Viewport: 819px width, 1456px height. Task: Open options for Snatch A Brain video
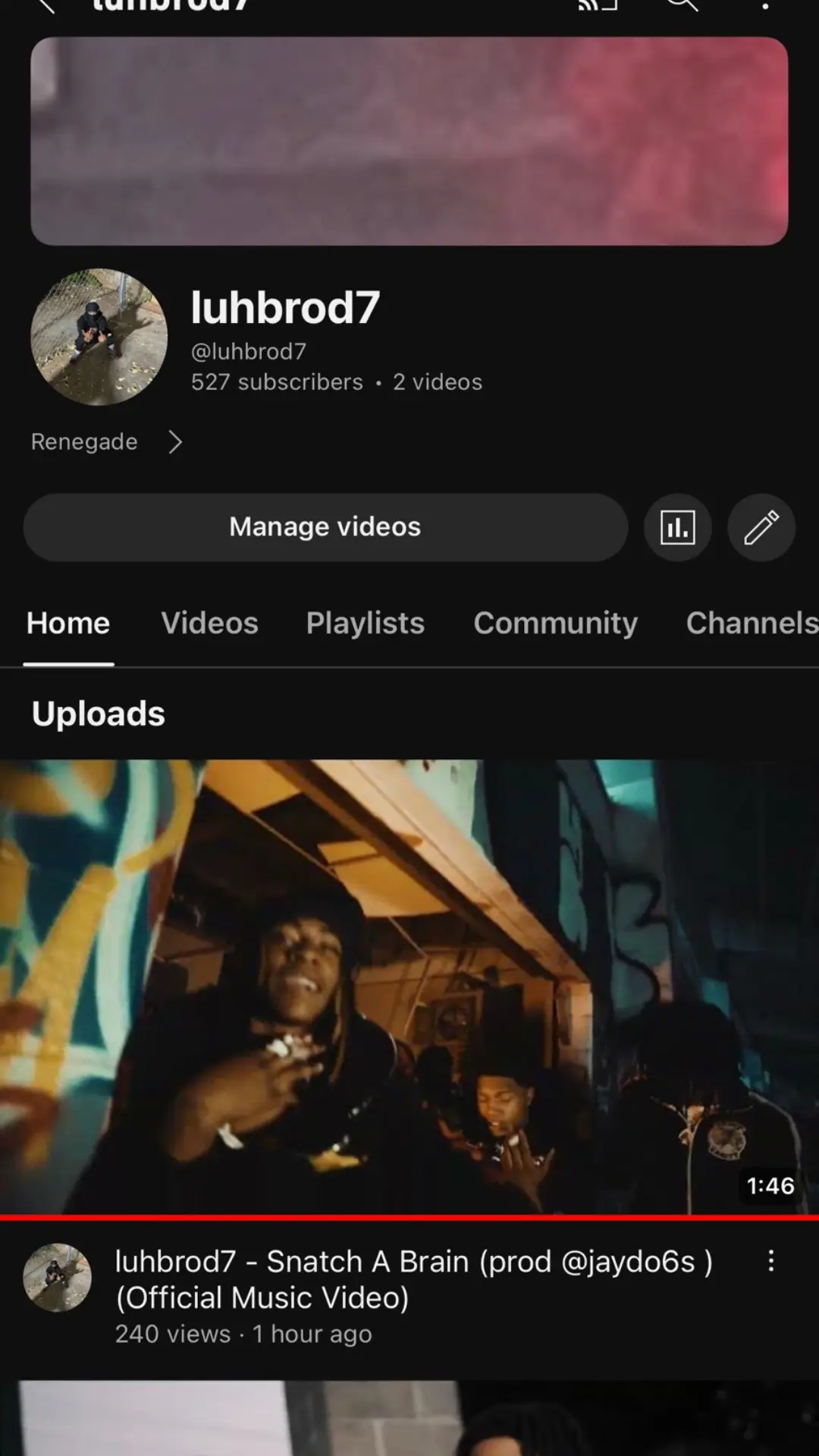coord(770,1261)
